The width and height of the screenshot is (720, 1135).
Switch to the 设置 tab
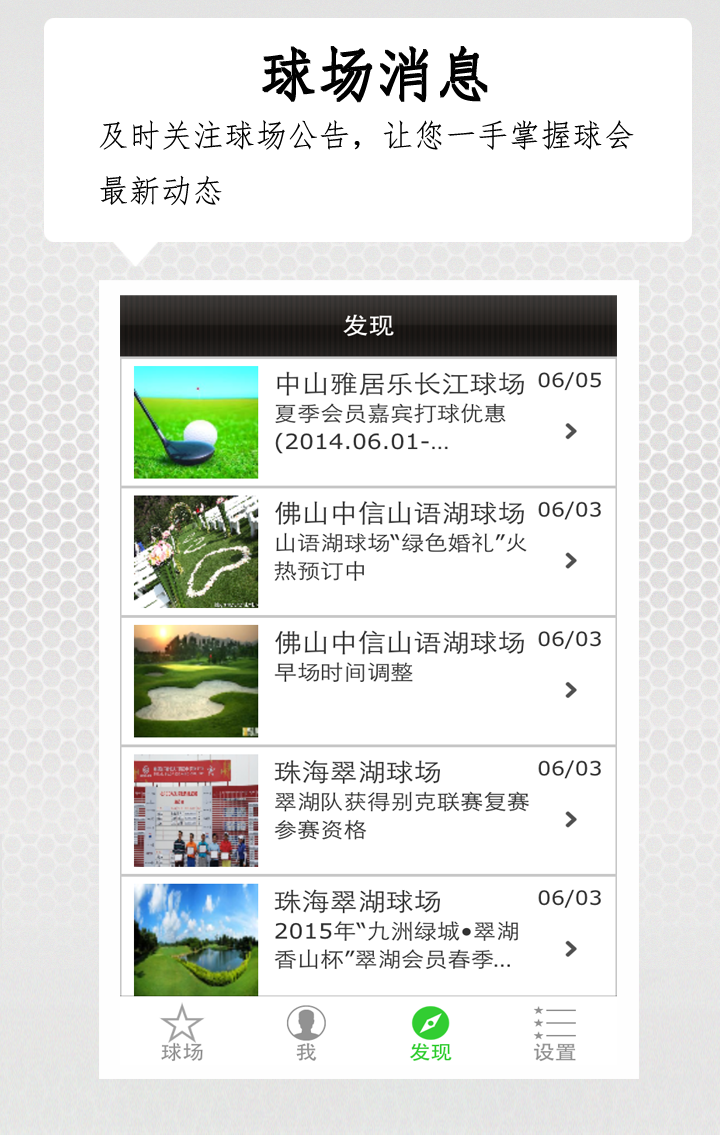pyautogui.click(x=553, y=1037)
